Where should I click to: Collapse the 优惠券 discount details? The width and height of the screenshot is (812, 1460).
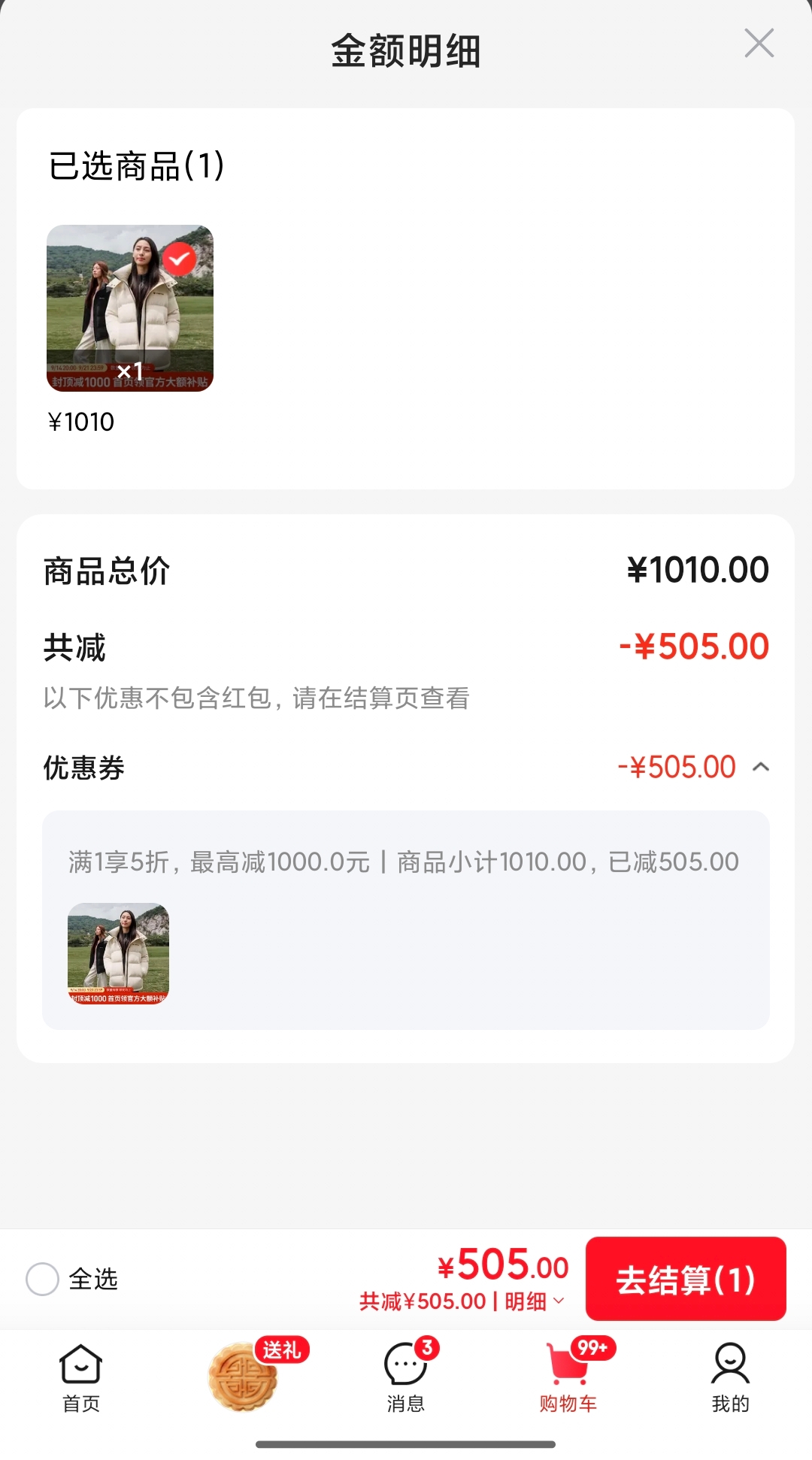click(761, 767)
